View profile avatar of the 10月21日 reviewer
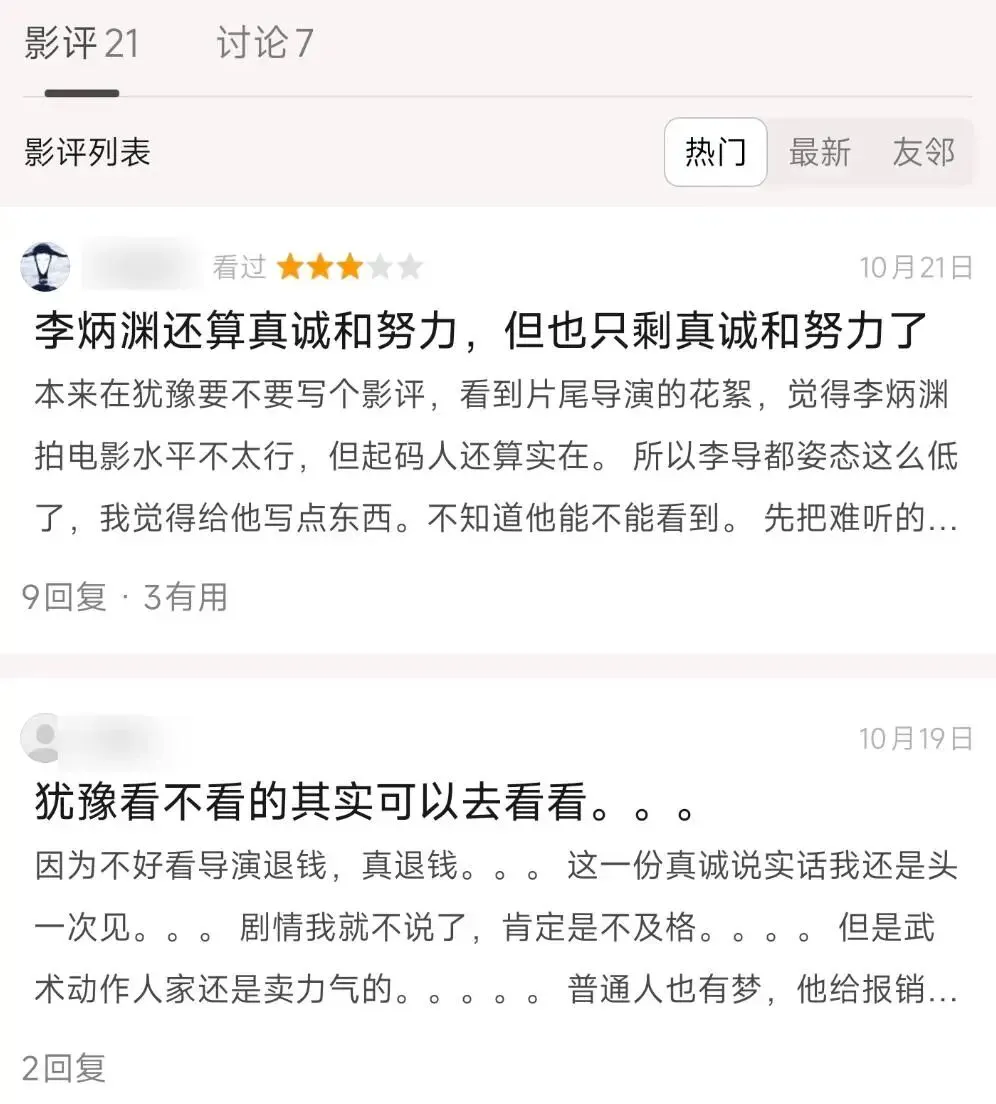The height and width of the screenshot is (1104, 996). coord(45,267)
